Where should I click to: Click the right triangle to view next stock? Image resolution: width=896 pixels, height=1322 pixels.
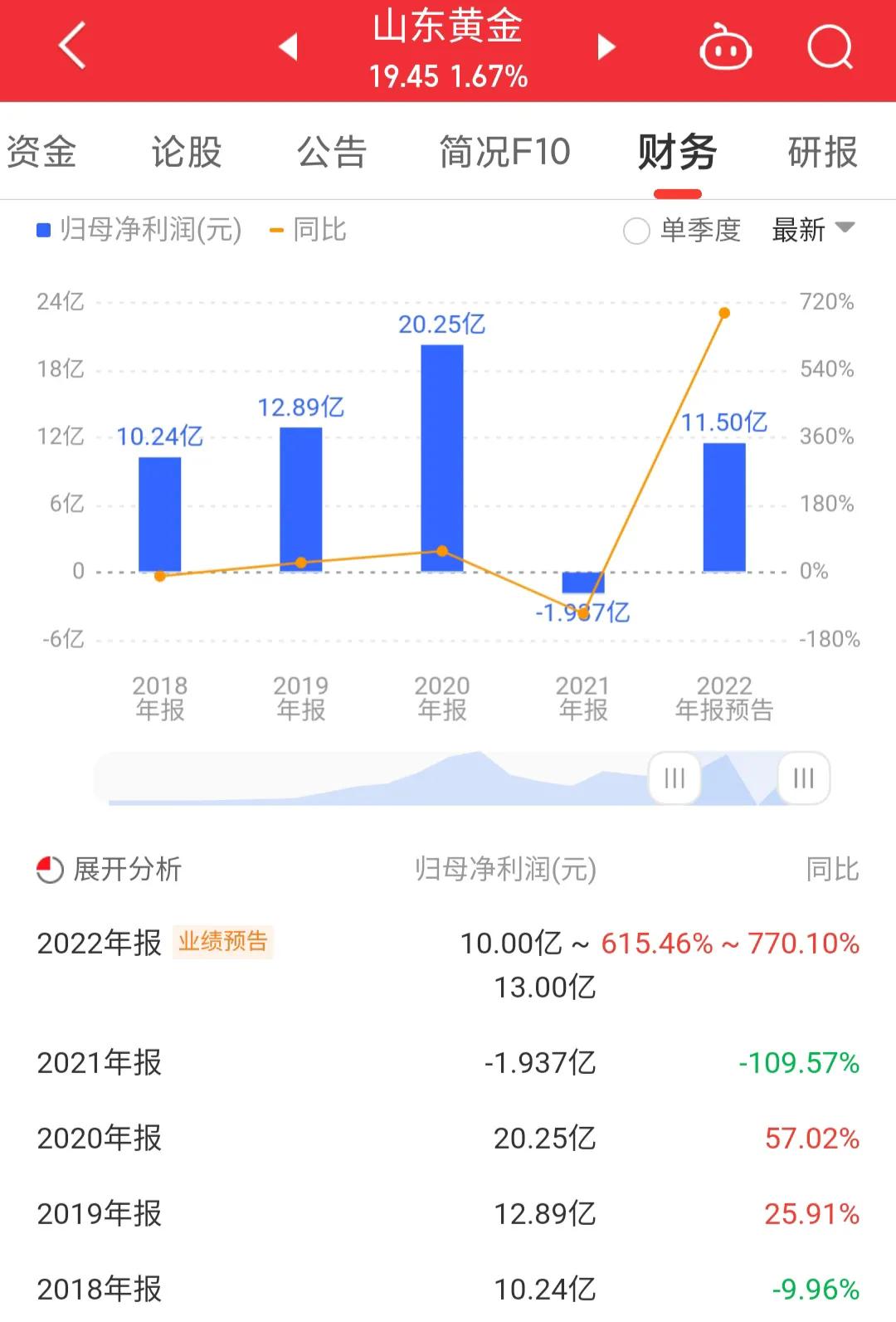[x=605, y=47]
